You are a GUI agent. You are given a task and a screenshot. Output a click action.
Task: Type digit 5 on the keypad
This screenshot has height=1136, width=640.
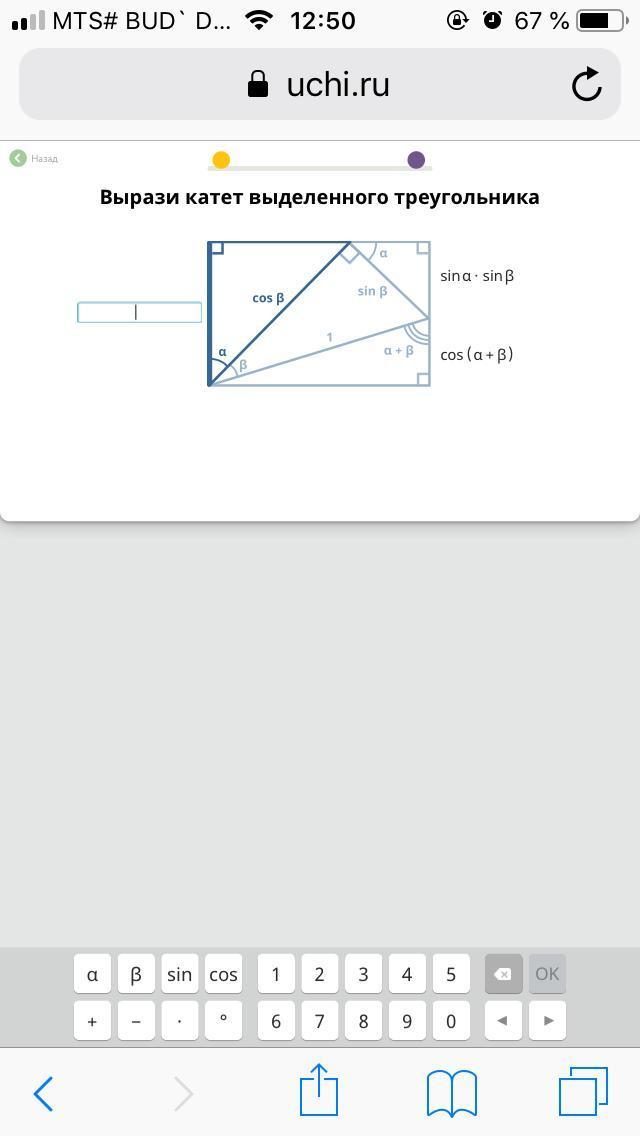451,974
